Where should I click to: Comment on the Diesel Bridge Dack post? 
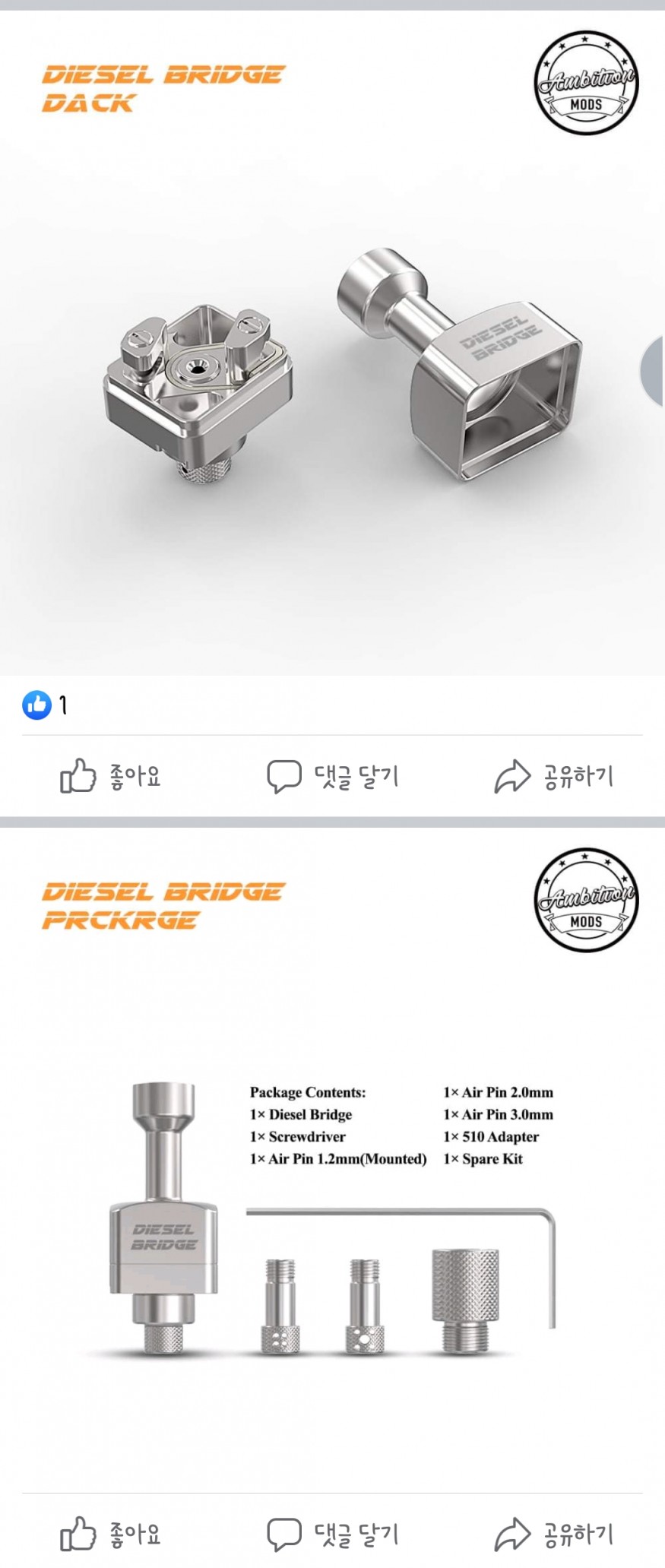332,776
